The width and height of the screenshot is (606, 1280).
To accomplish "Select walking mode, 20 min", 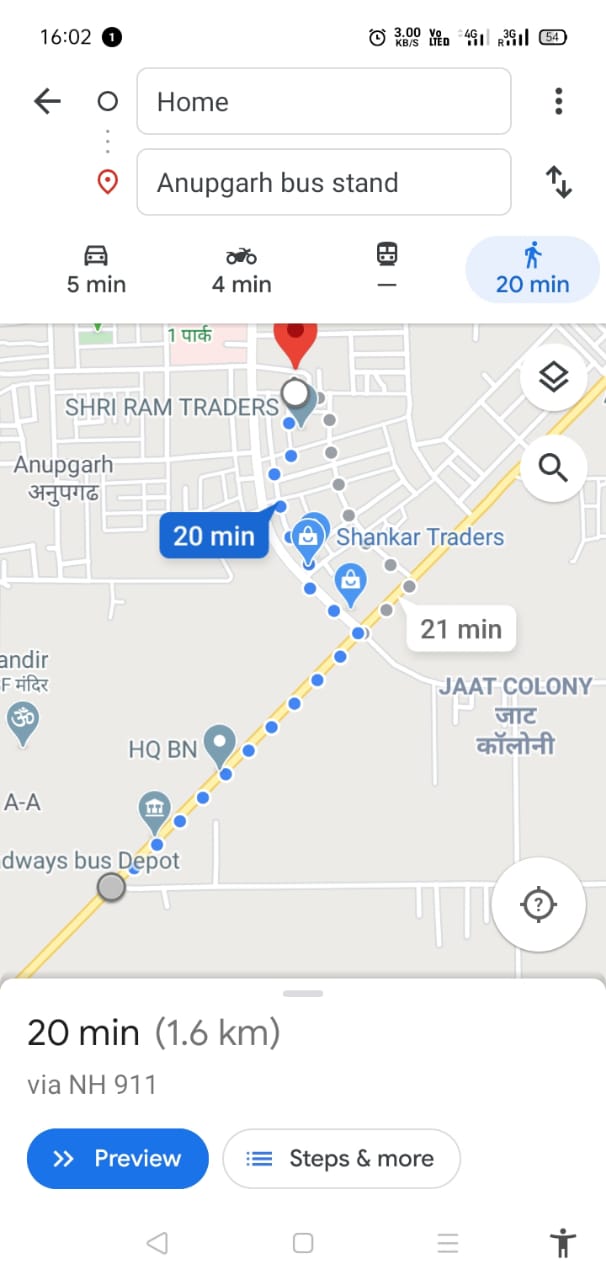I will pos(532,270).
